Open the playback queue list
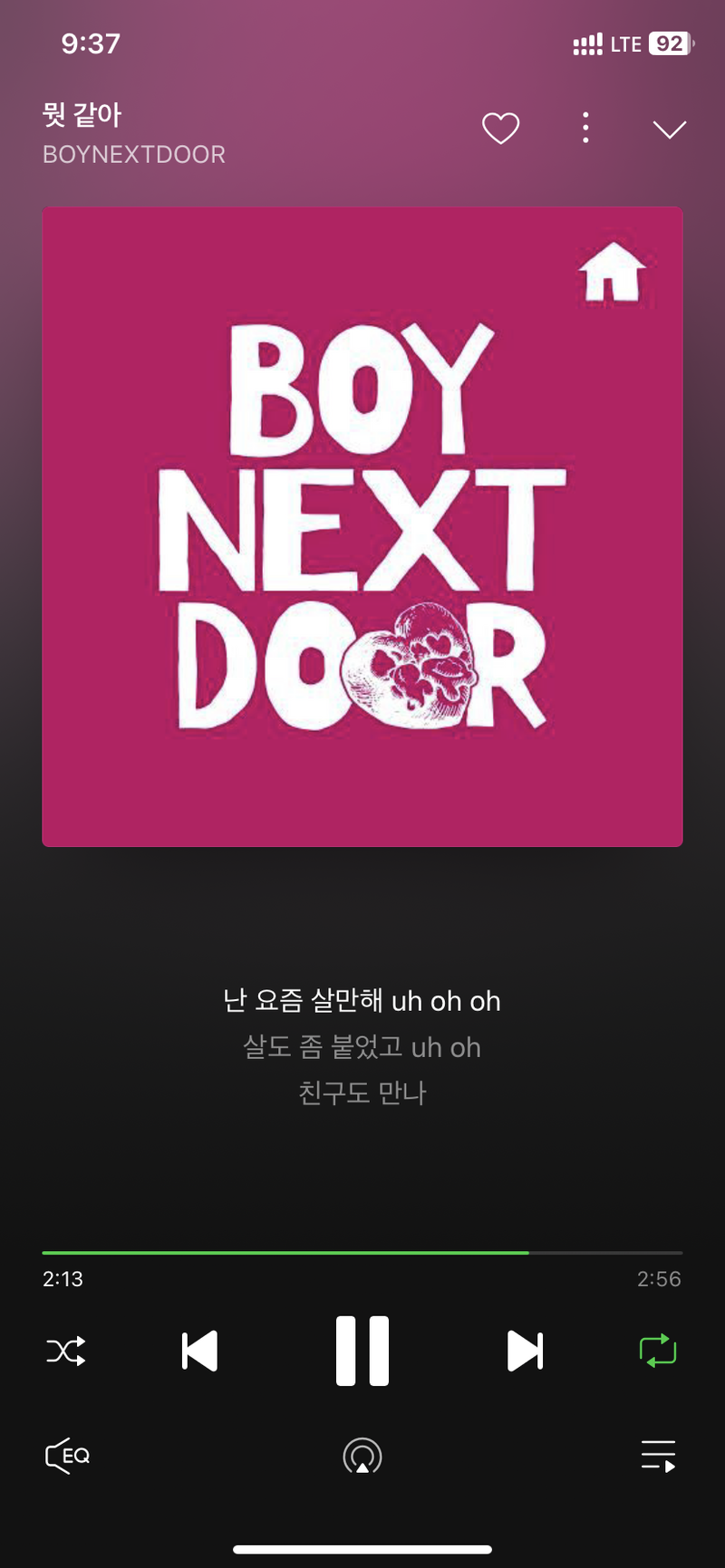 (x=658, y=1457)
